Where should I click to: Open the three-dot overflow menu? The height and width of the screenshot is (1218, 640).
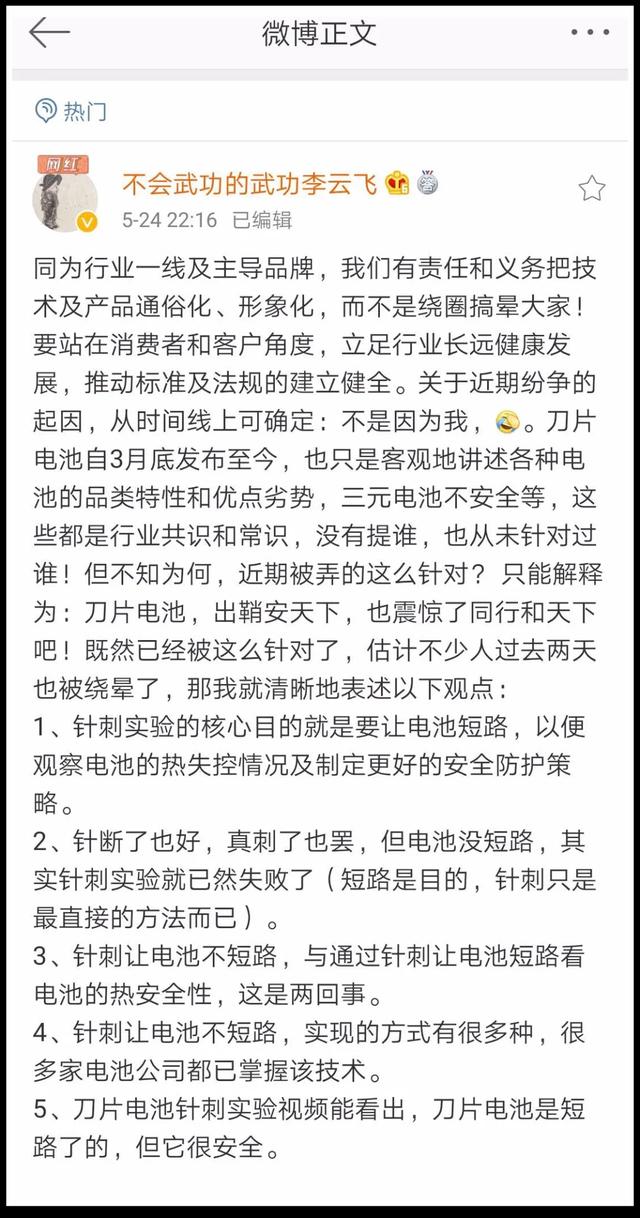point(589,33)
